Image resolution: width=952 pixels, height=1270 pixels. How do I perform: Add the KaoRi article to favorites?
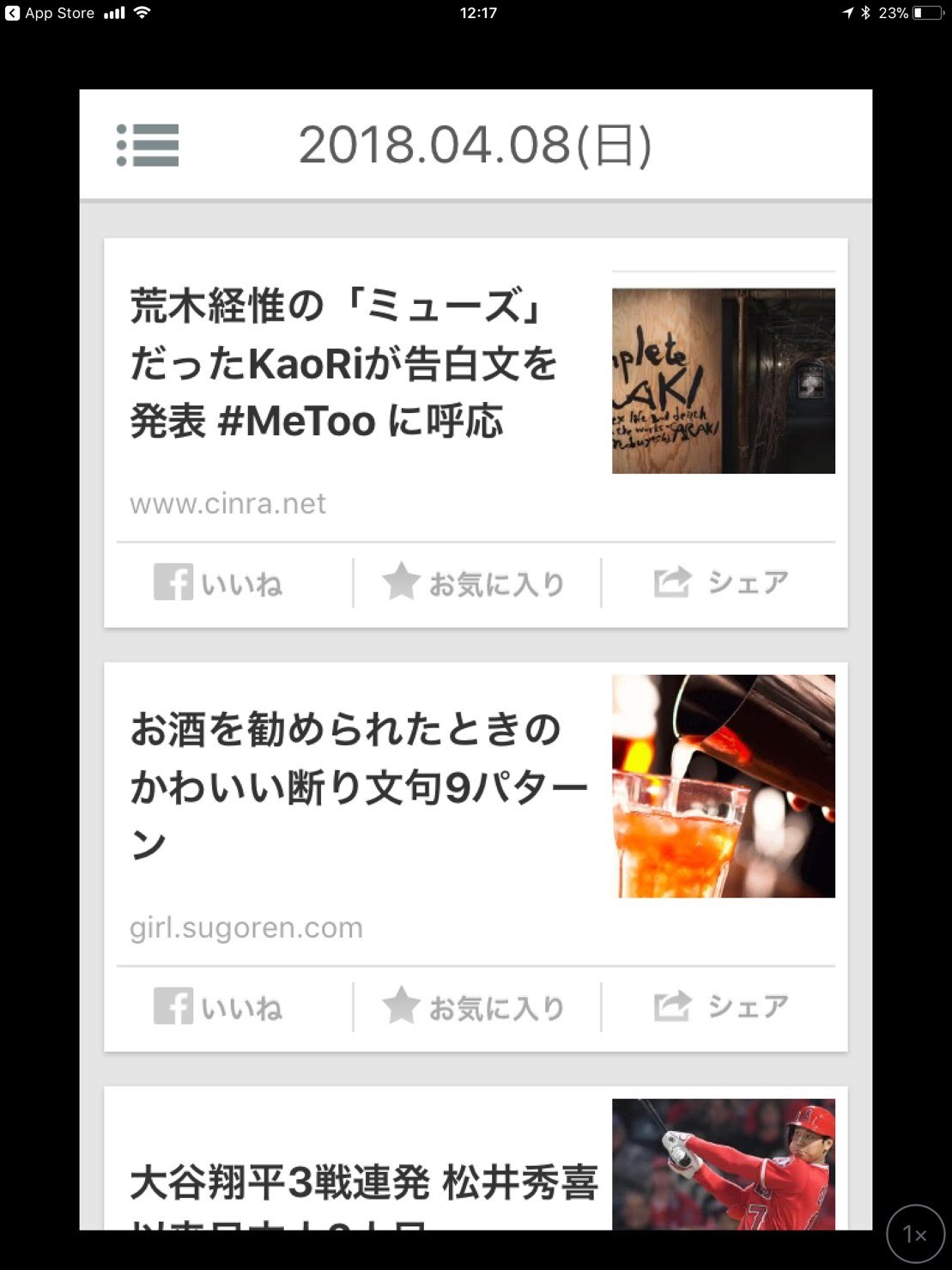474,583
